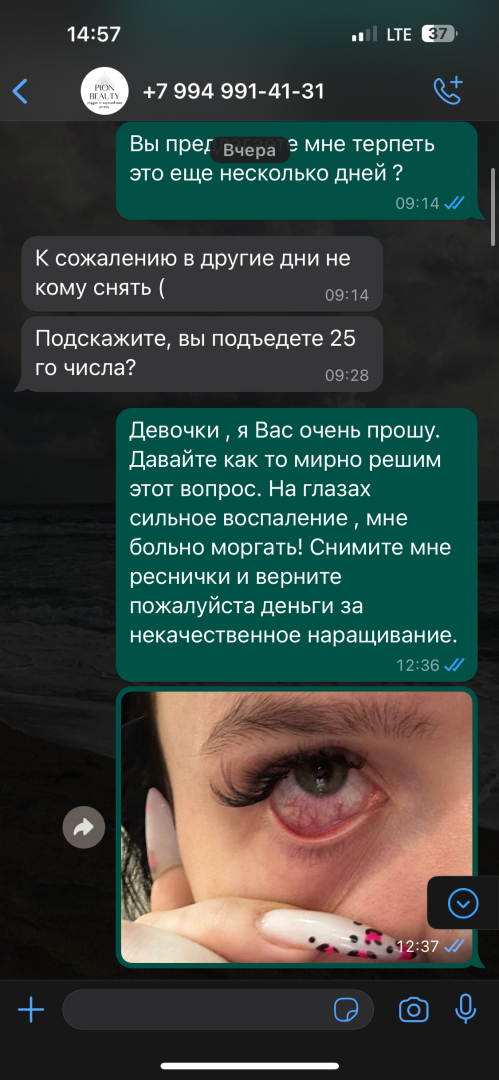Open the sticker picker
This screenshot has width=499, height=1080.
pos(346,1010)
